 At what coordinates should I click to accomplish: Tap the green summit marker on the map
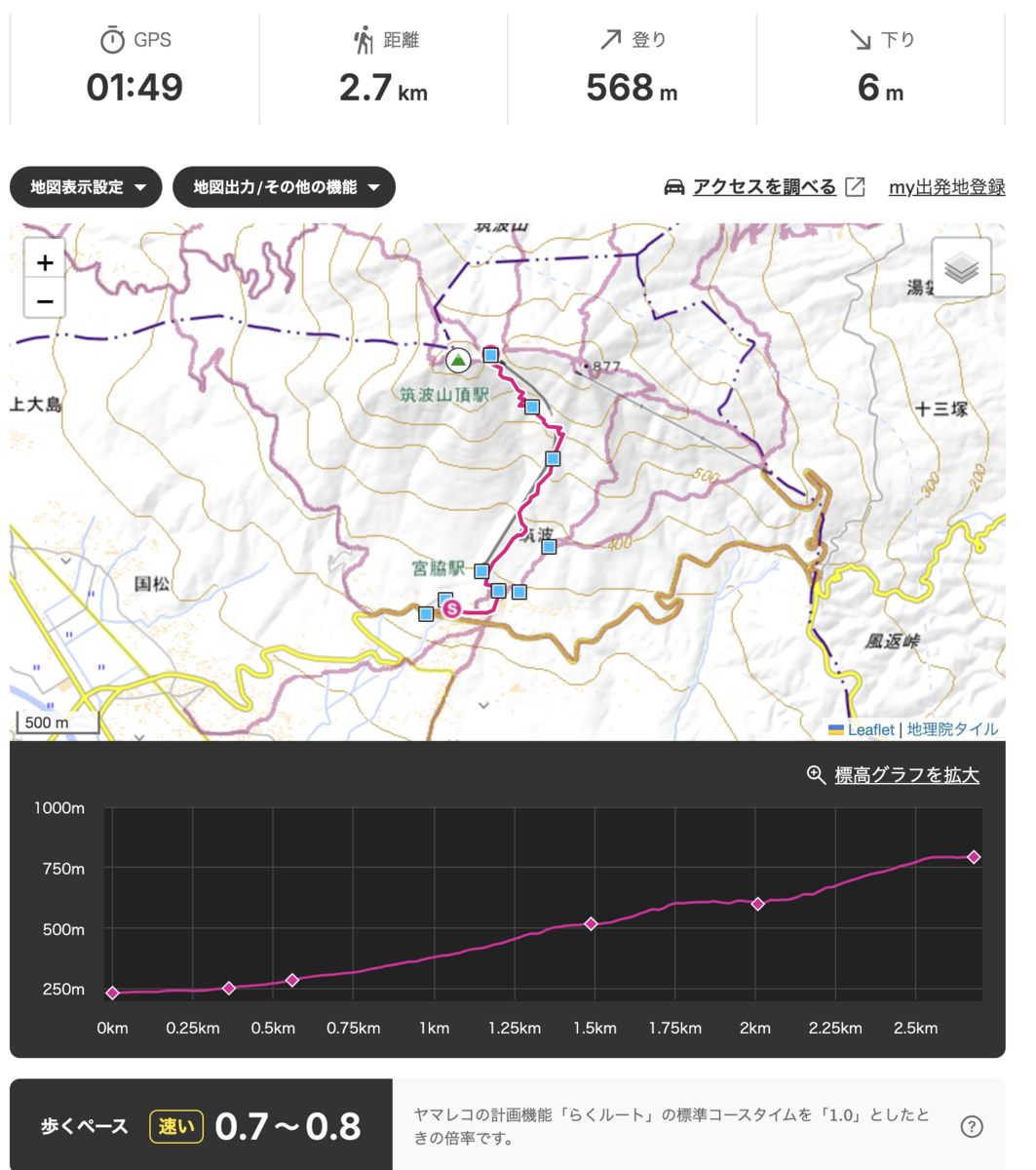point(458,360)
